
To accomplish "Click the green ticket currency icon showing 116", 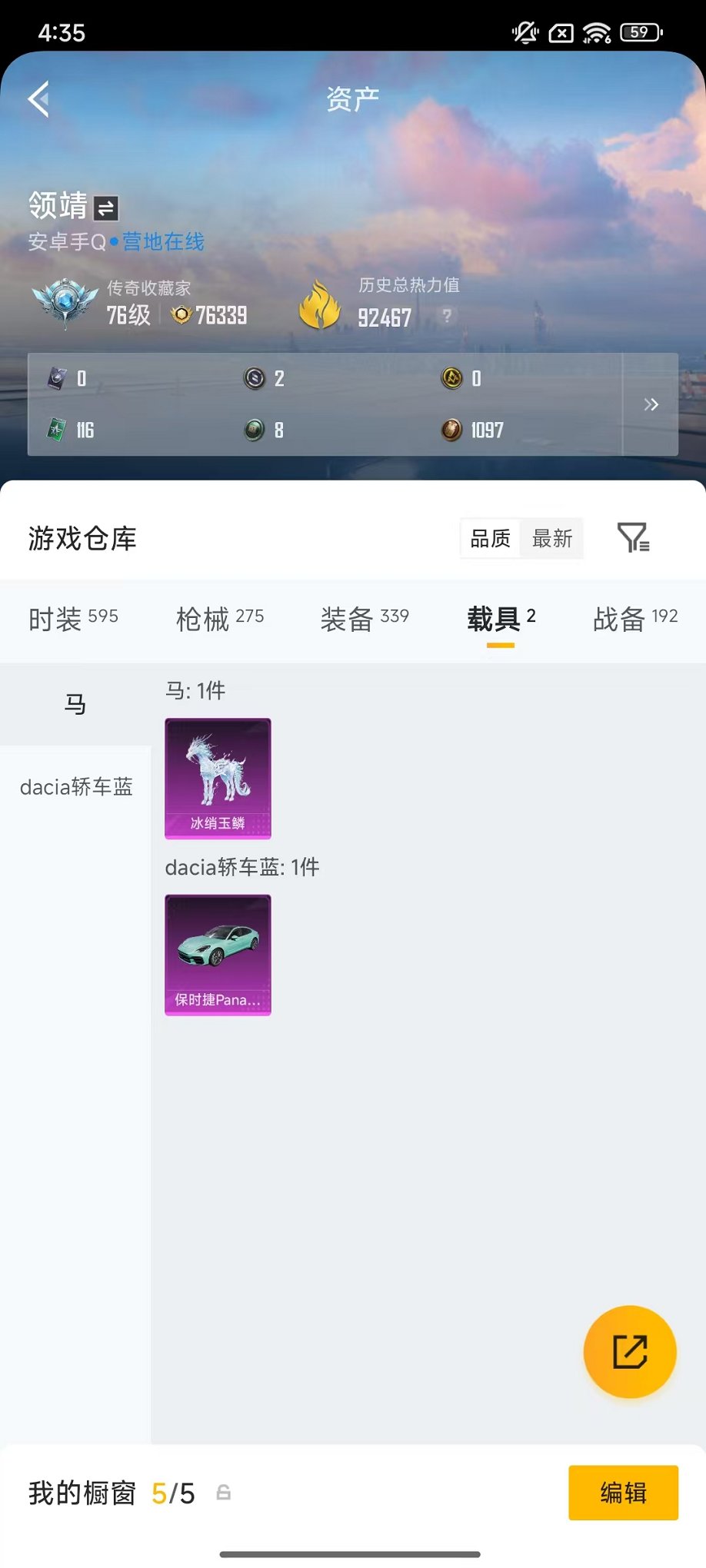I will (x=55, y=430).
